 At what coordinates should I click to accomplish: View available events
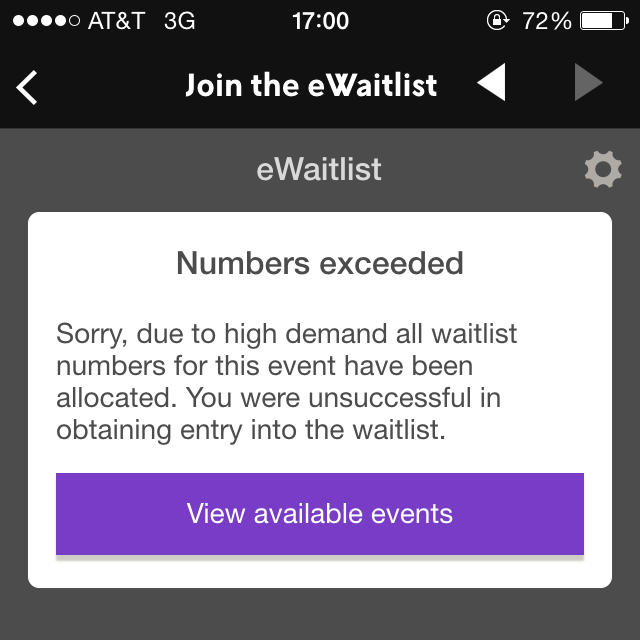[x=320, y=514]
